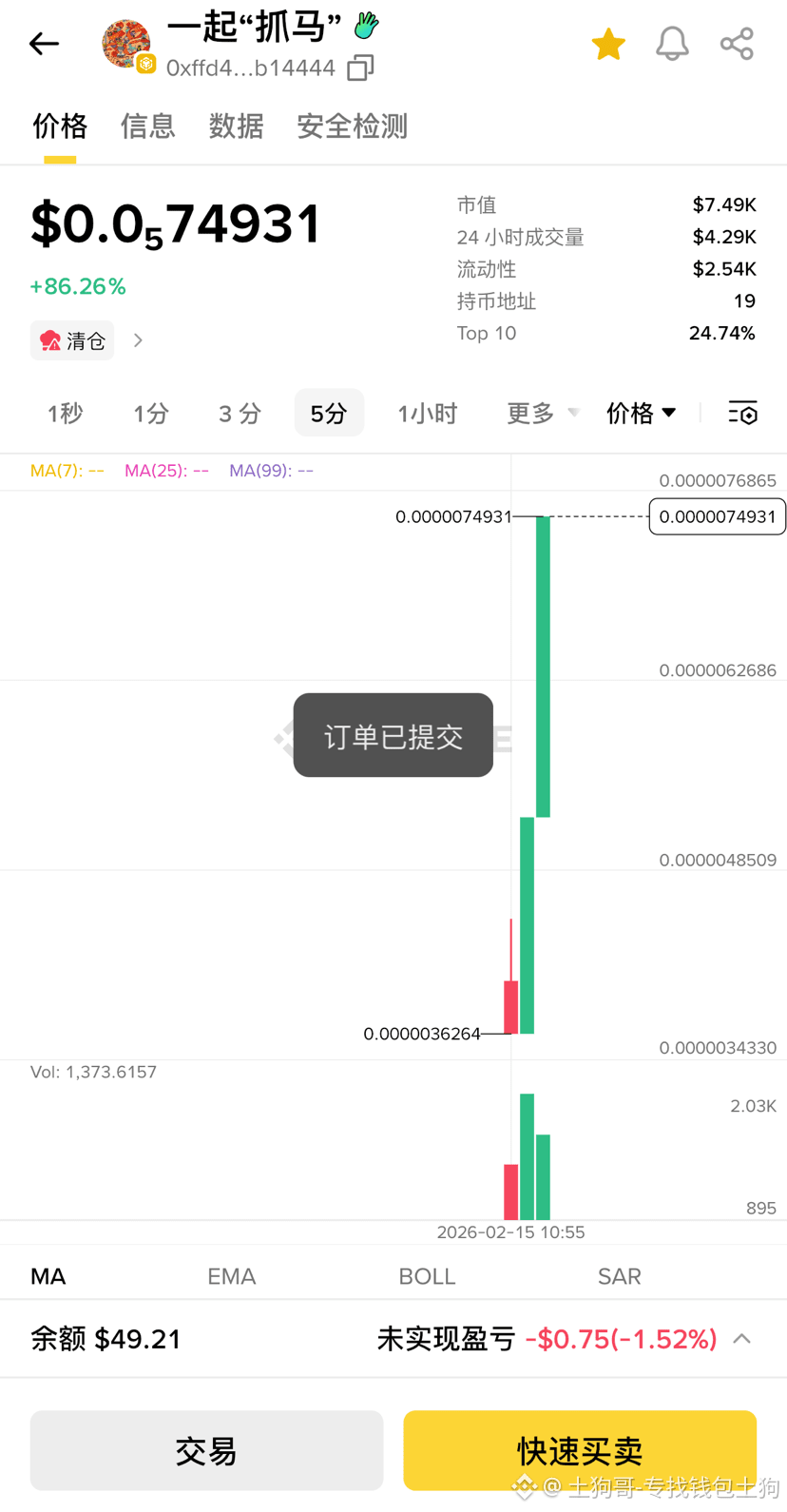This screenshot has width=787, height=1512.
Task: Open chart settings icon
Action: coord(742,413)
